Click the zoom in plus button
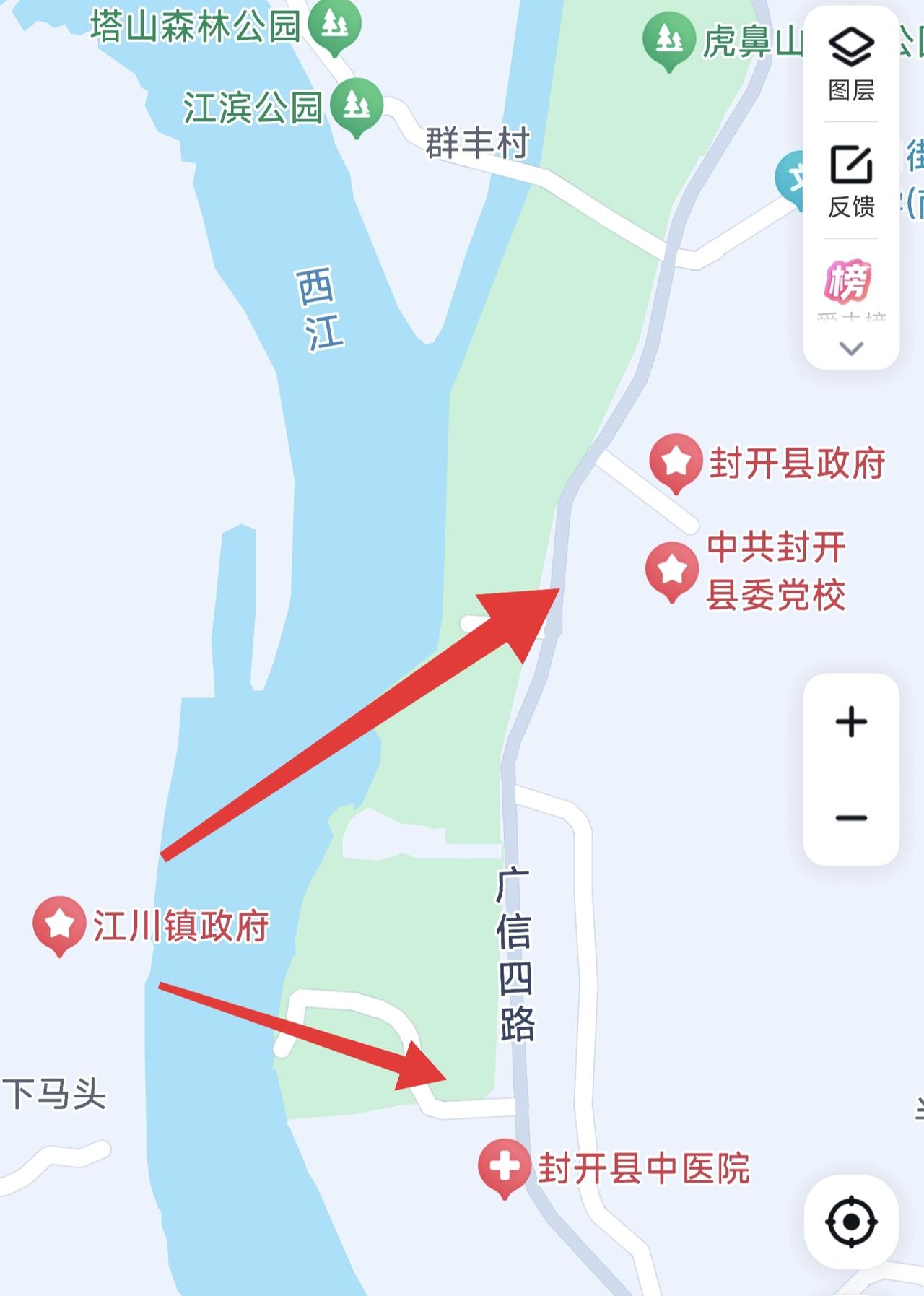 [x=852, y=720]
